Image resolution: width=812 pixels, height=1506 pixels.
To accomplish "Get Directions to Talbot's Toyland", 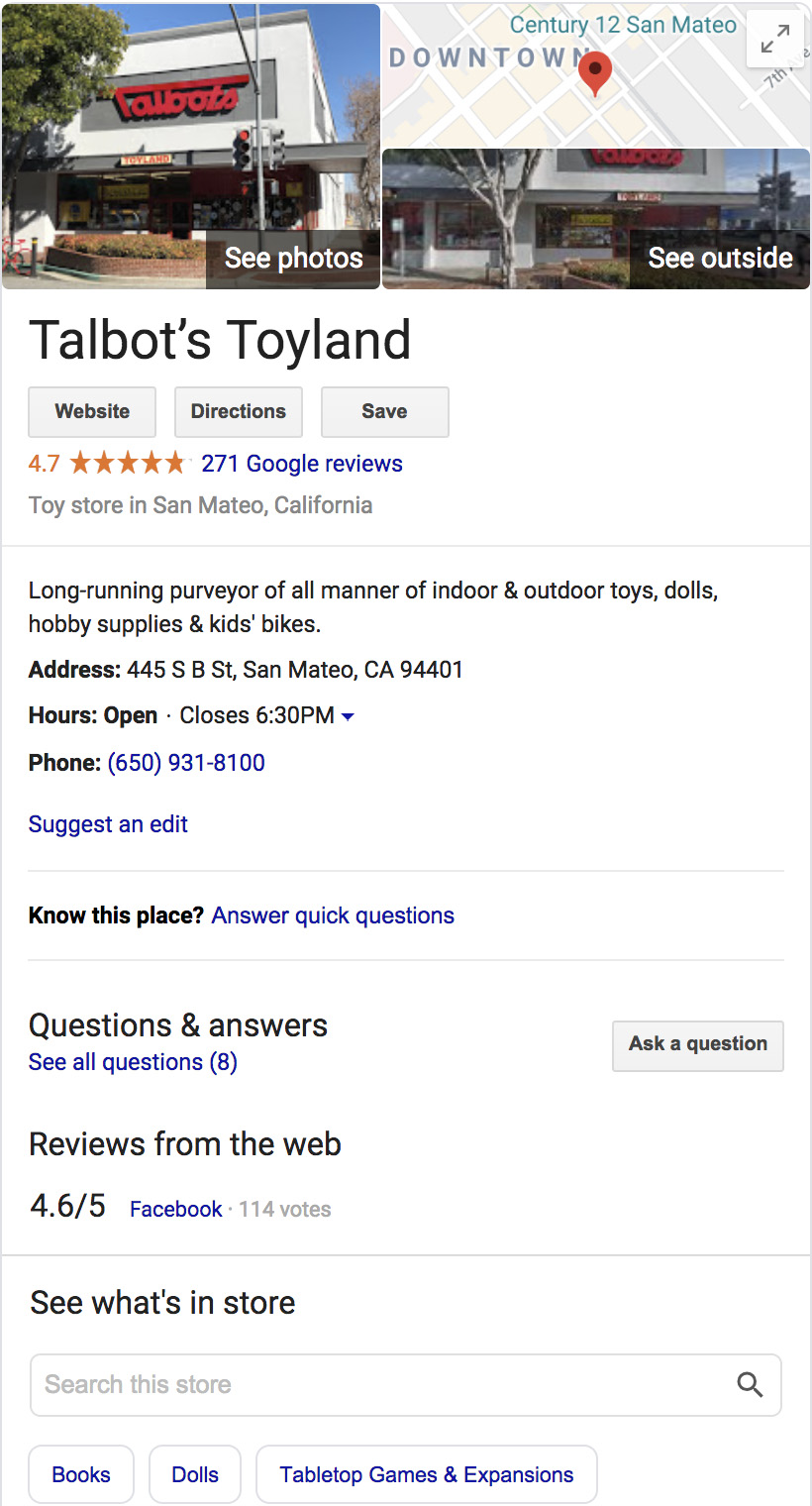I will pyautogui.click(x=239, y=411).
